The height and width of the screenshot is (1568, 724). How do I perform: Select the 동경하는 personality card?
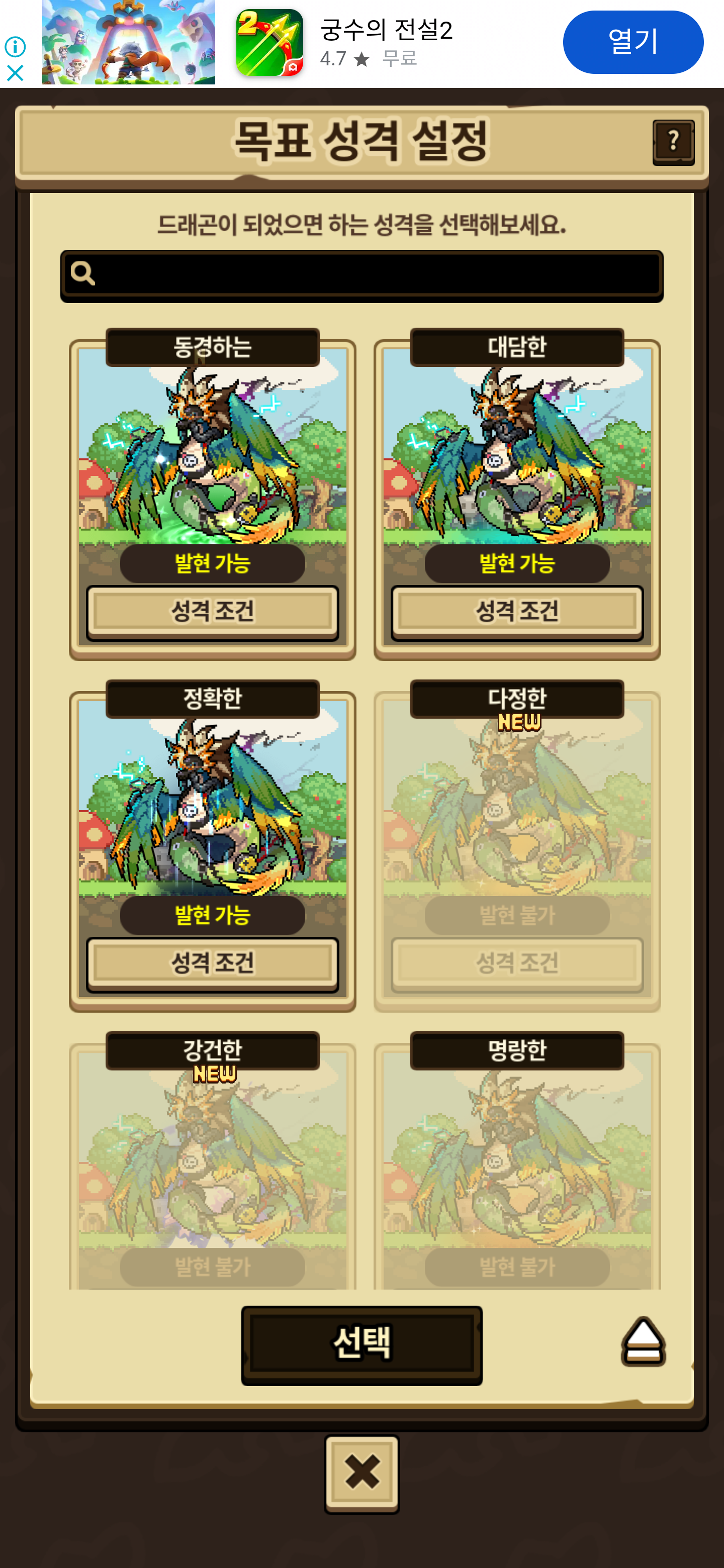[x=212, y=450]
